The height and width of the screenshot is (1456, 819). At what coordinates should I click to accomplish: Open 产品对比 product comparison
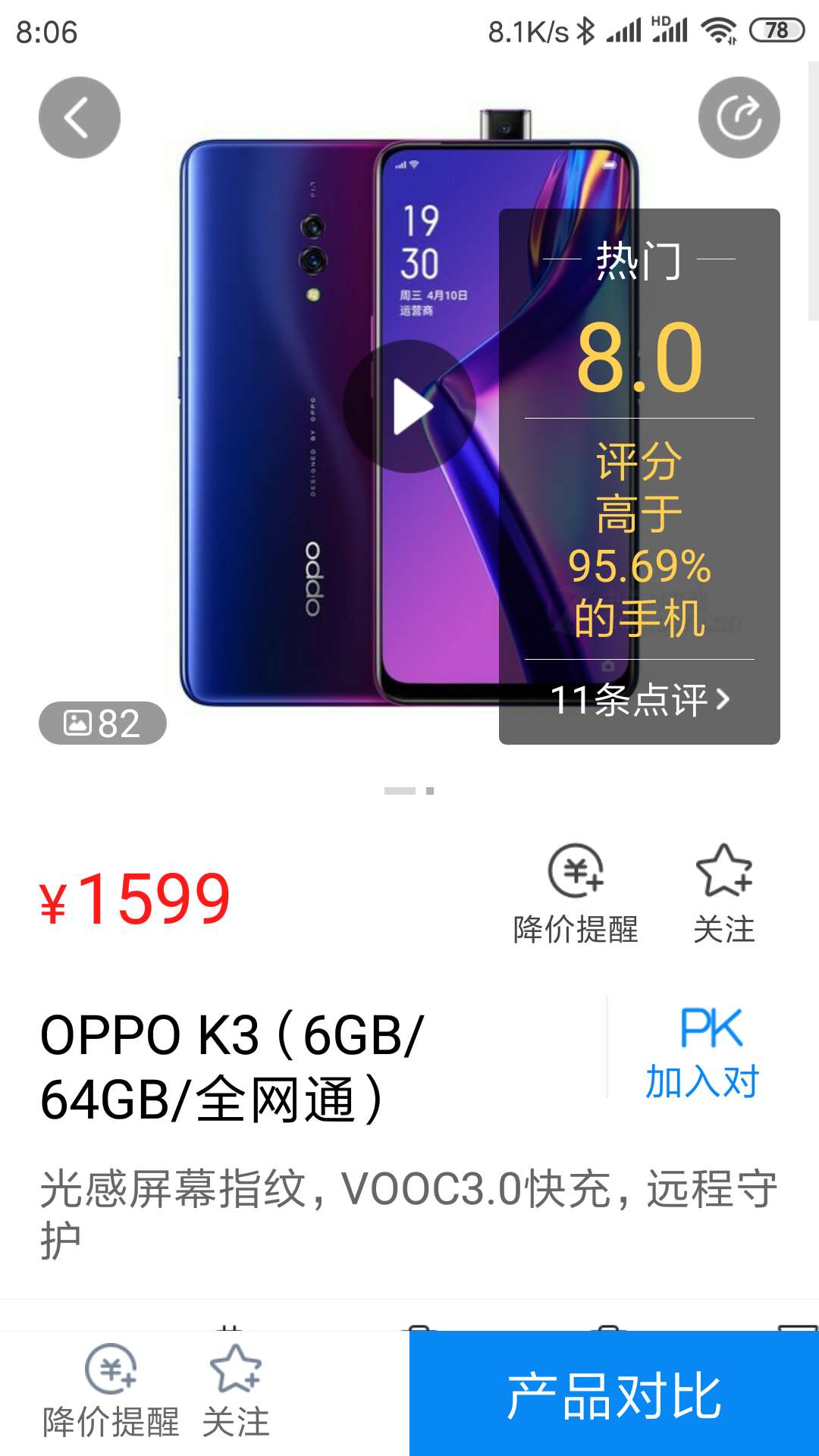pos(614,1394)
